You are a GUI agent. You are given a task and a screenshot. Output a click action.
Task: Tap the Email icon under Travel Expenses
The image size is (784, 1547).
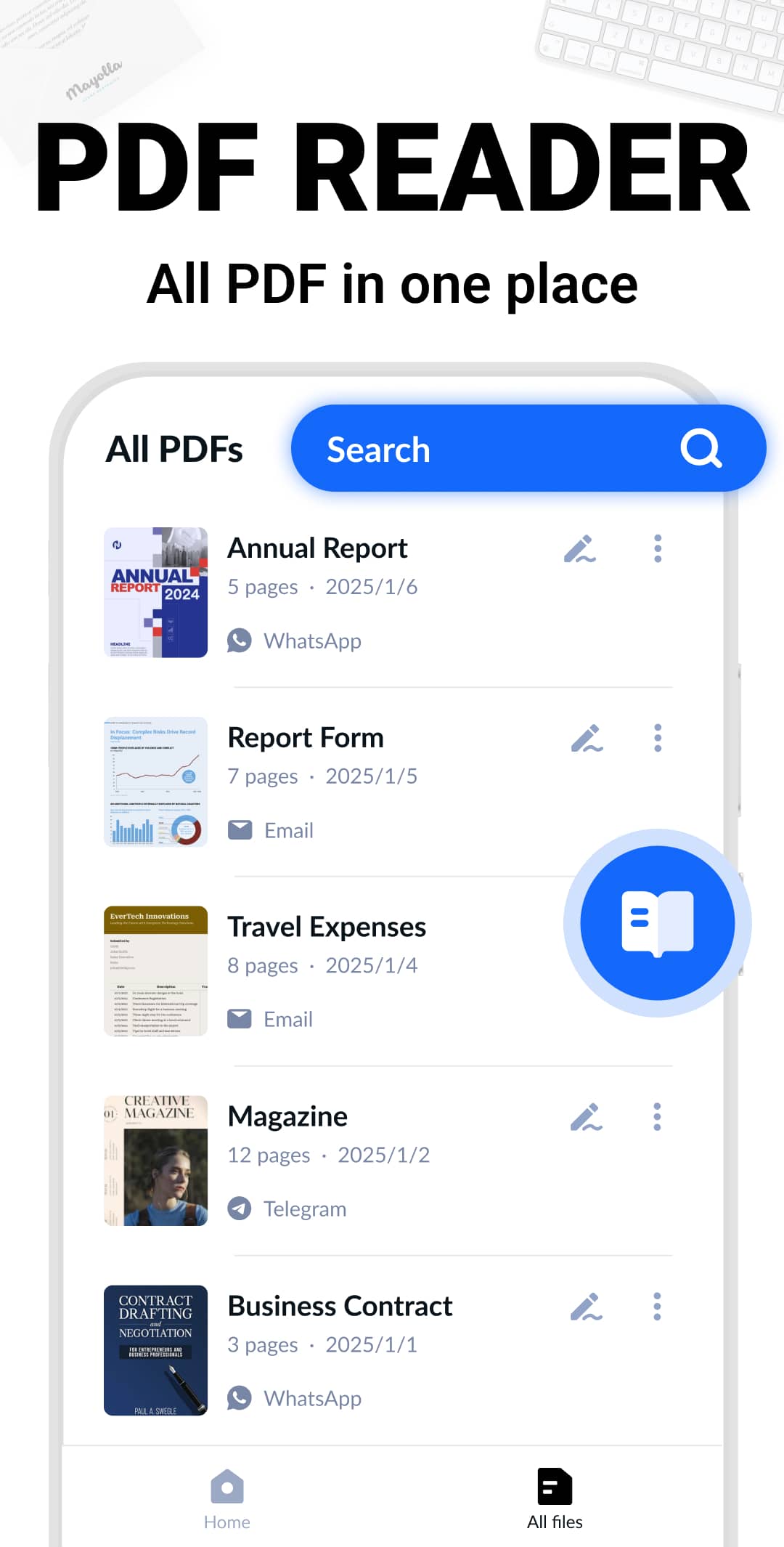click(240, 1018)
